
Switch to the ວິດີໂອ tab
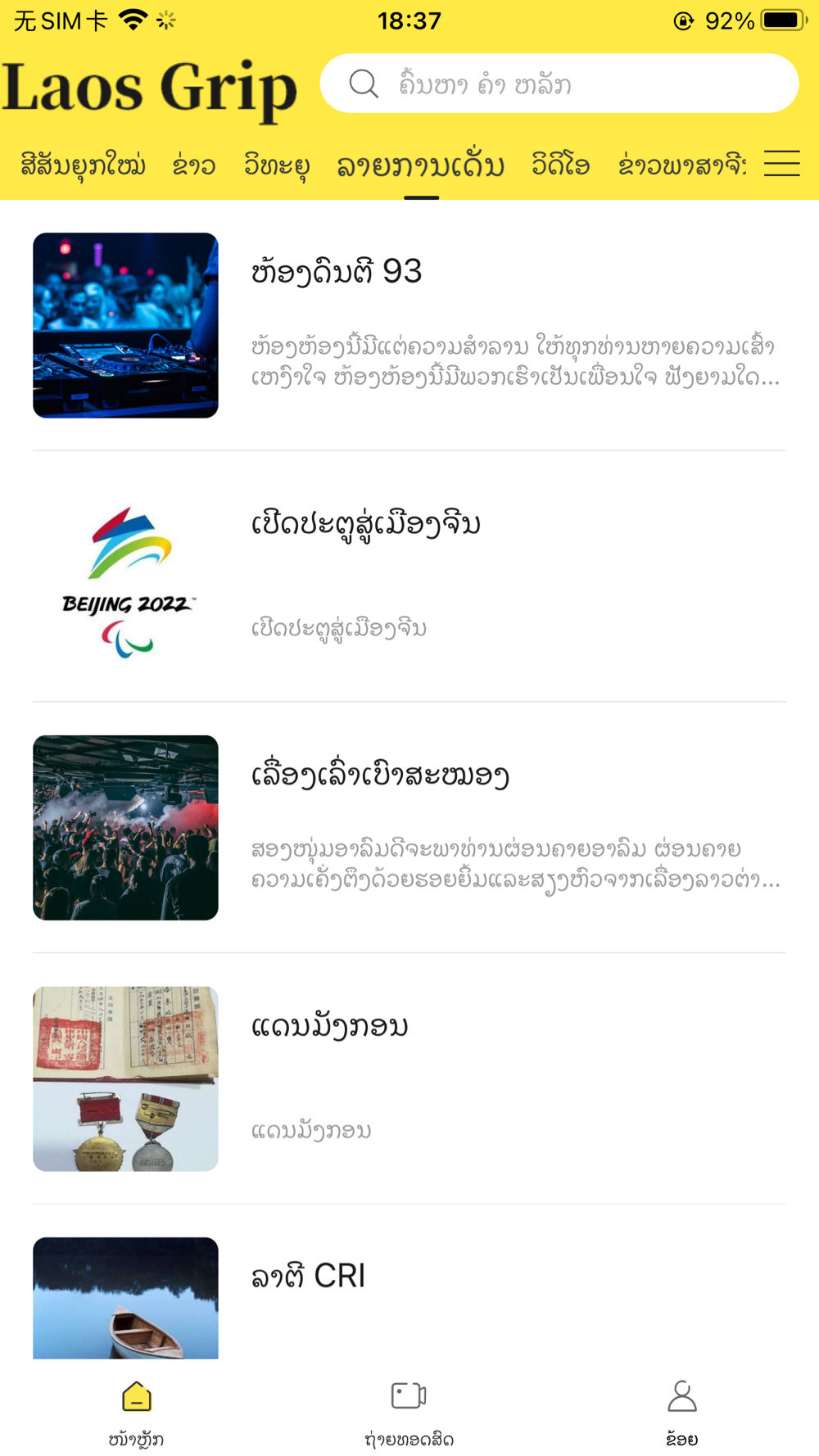[x=561, y=165]
